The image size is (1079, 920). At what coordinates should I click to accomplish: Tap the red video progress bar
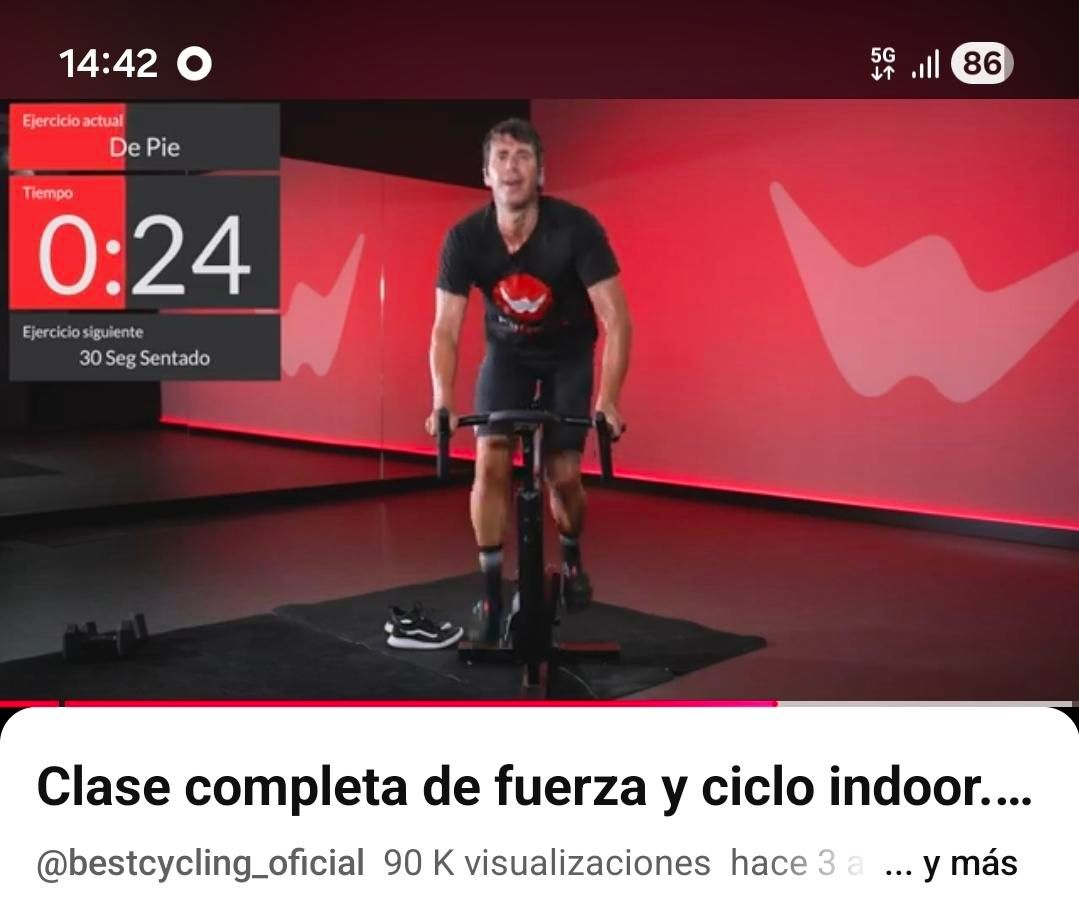point(420,704)
